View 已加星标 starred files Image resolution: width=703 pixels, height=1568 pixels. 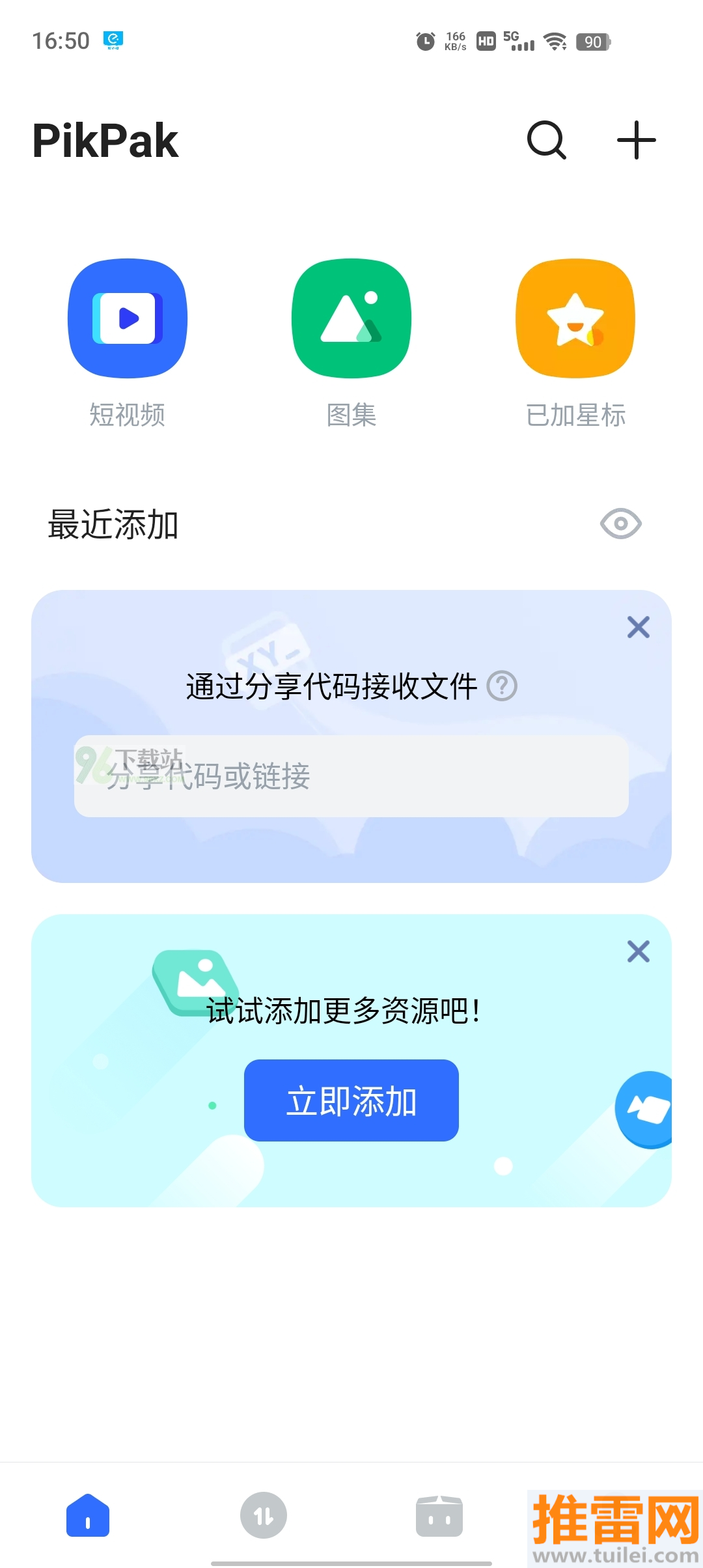click(x=575, y=319)
